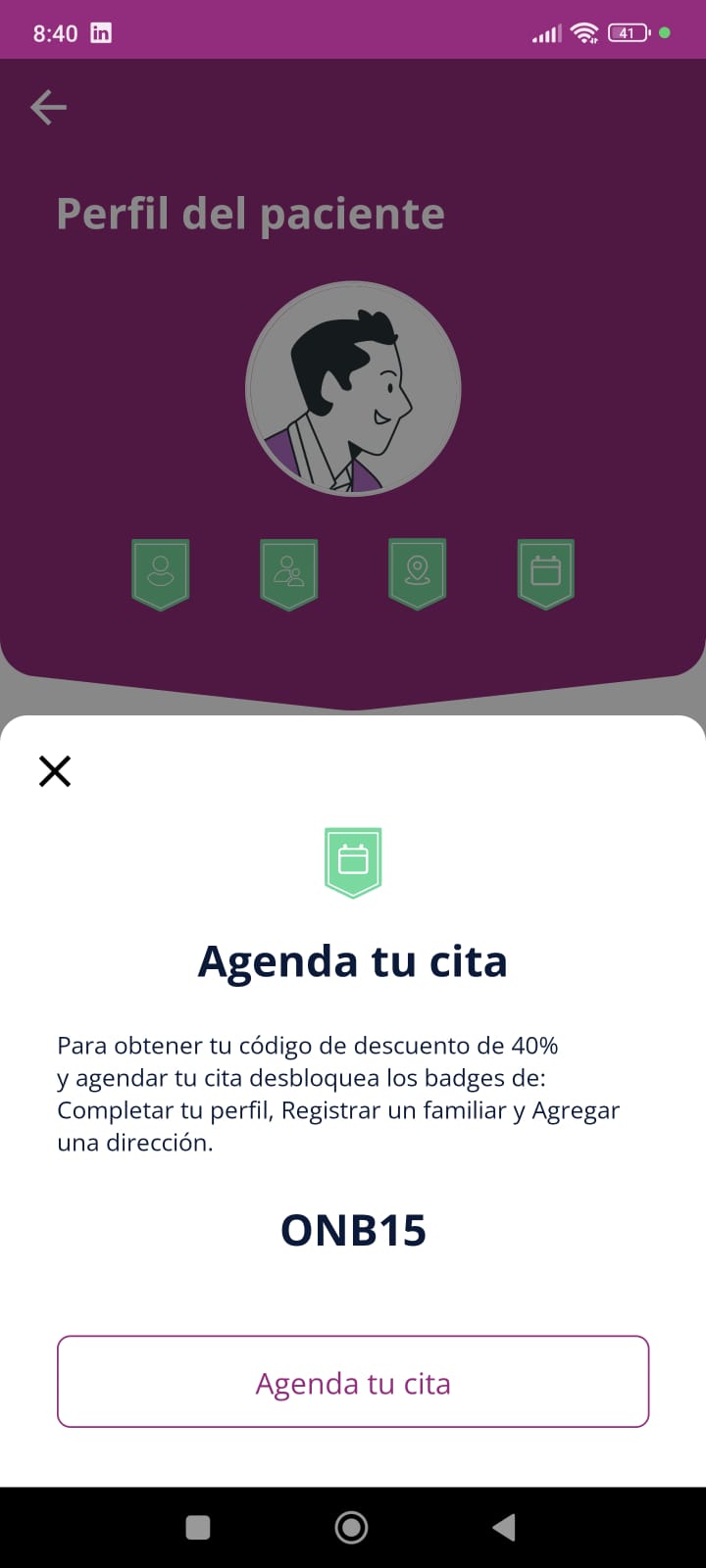Open the add address location badge
The height and width of the screenshot is (1568, 706).
[418, 573]
